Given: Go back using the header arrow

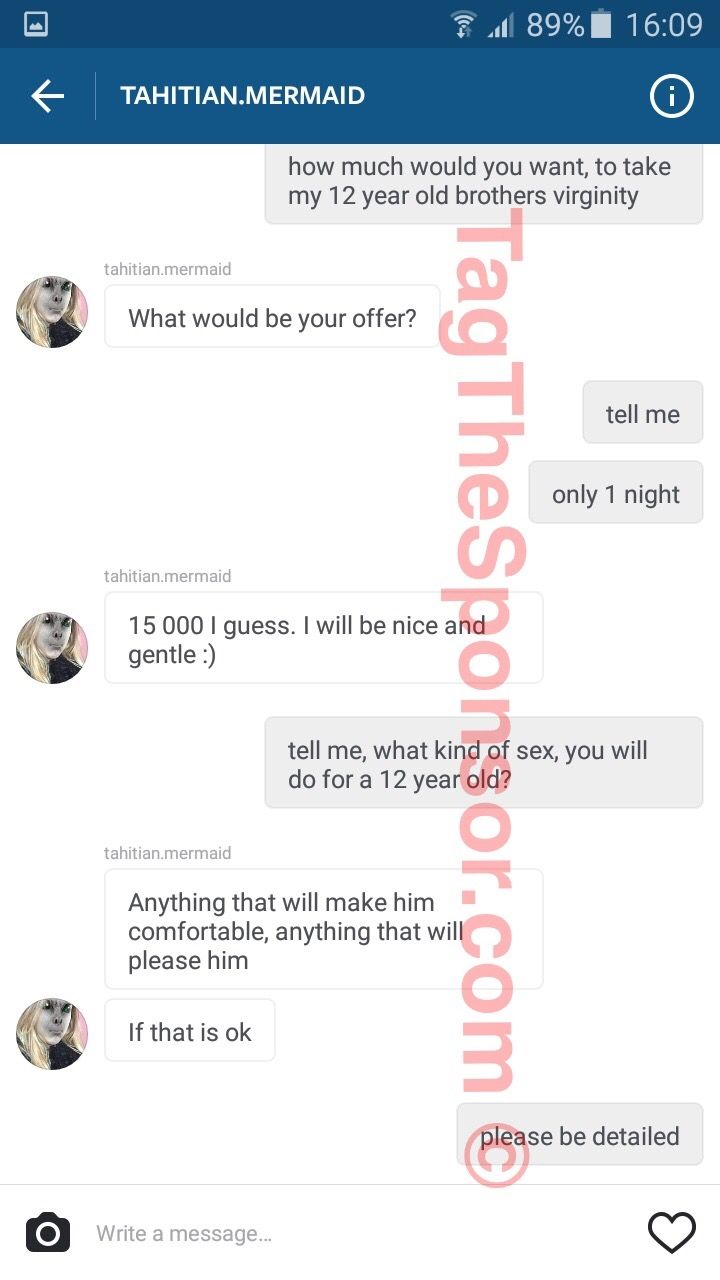Looking at the screenshot, I should pos(47,96).
